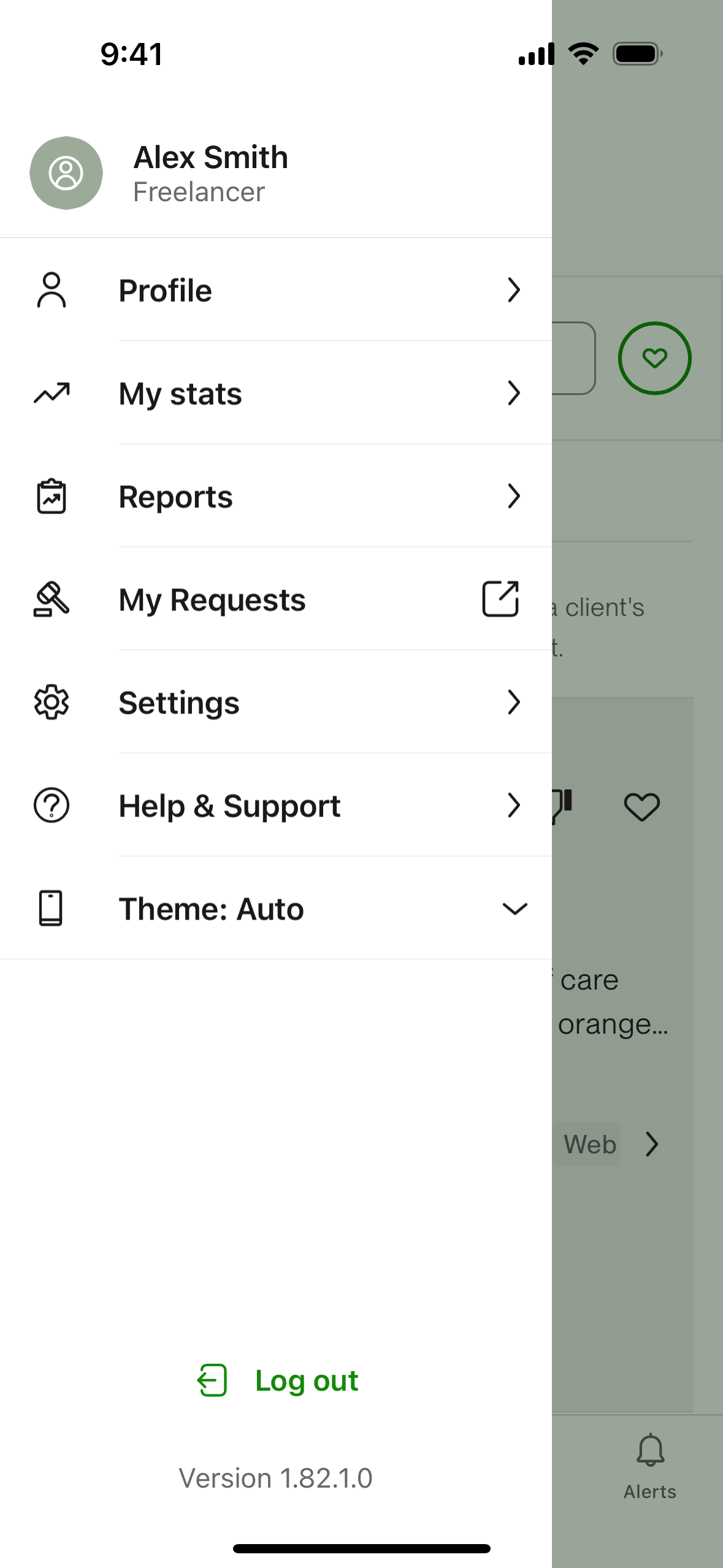Select the My stats trending graph icon
Viewport: 723px width, 1568px height.
pos(52,393)
